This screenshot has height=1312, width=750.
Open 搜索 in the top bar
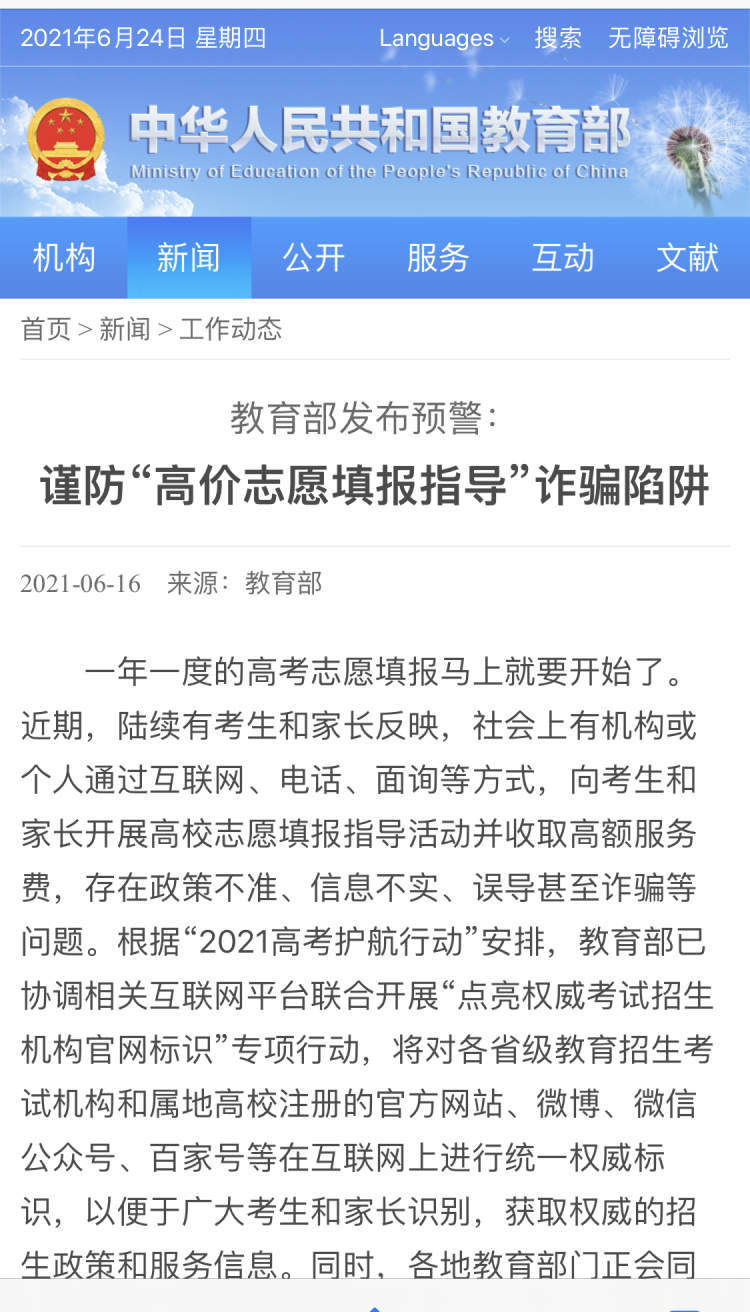click(x=558, y=39)
